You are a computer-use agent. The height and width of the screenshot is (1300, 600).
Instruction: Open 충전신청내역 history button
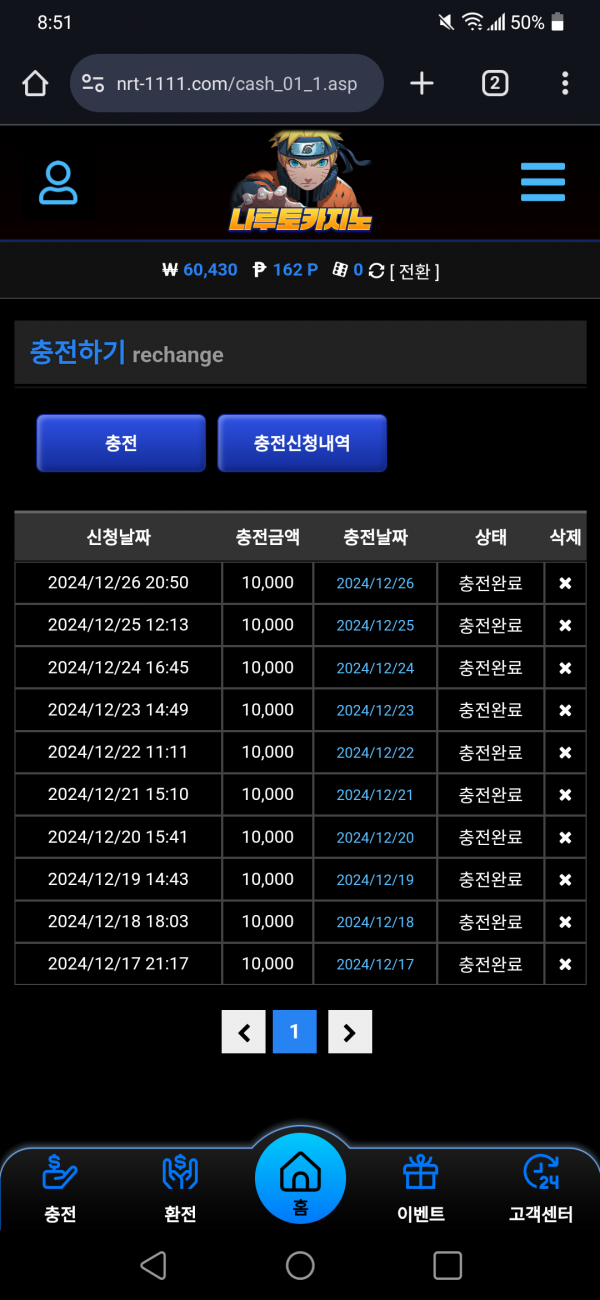(302, 443)
